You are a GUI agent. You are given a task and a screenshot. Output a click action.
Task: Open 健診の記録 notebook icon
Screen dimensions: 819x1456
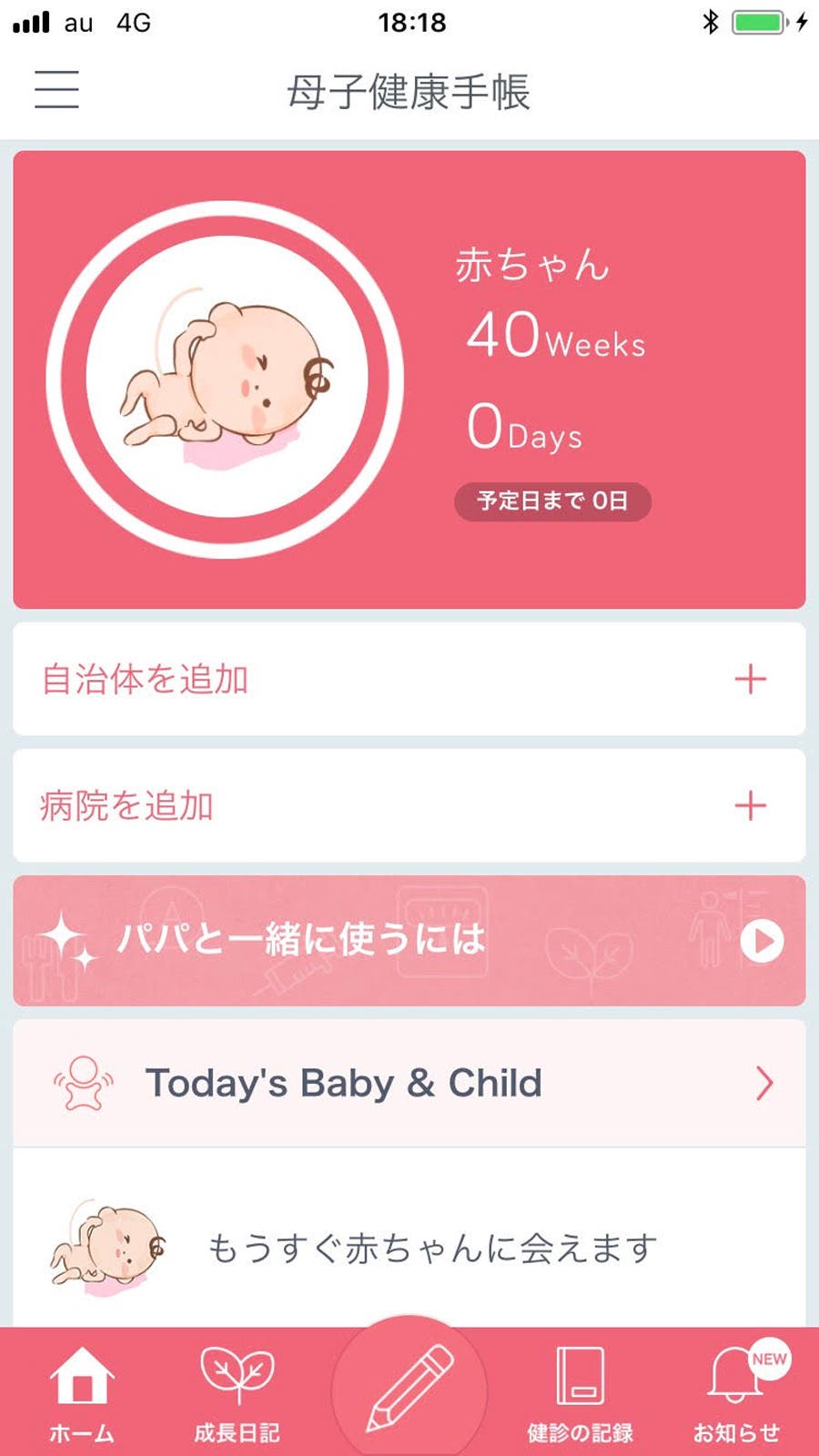[x=580, y=1377]
